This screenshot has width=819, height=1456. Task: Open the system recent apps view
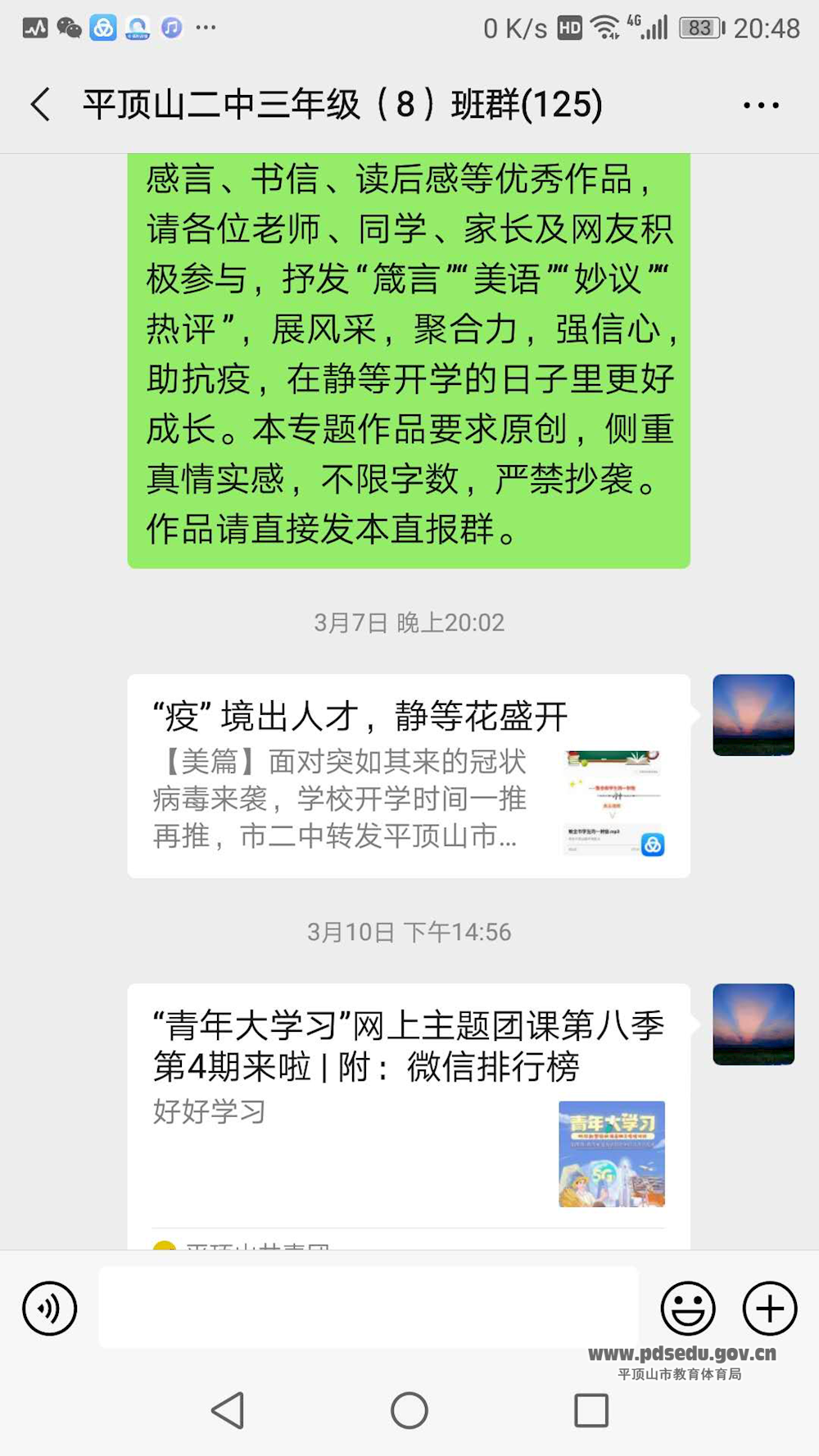pos(591,1410)
